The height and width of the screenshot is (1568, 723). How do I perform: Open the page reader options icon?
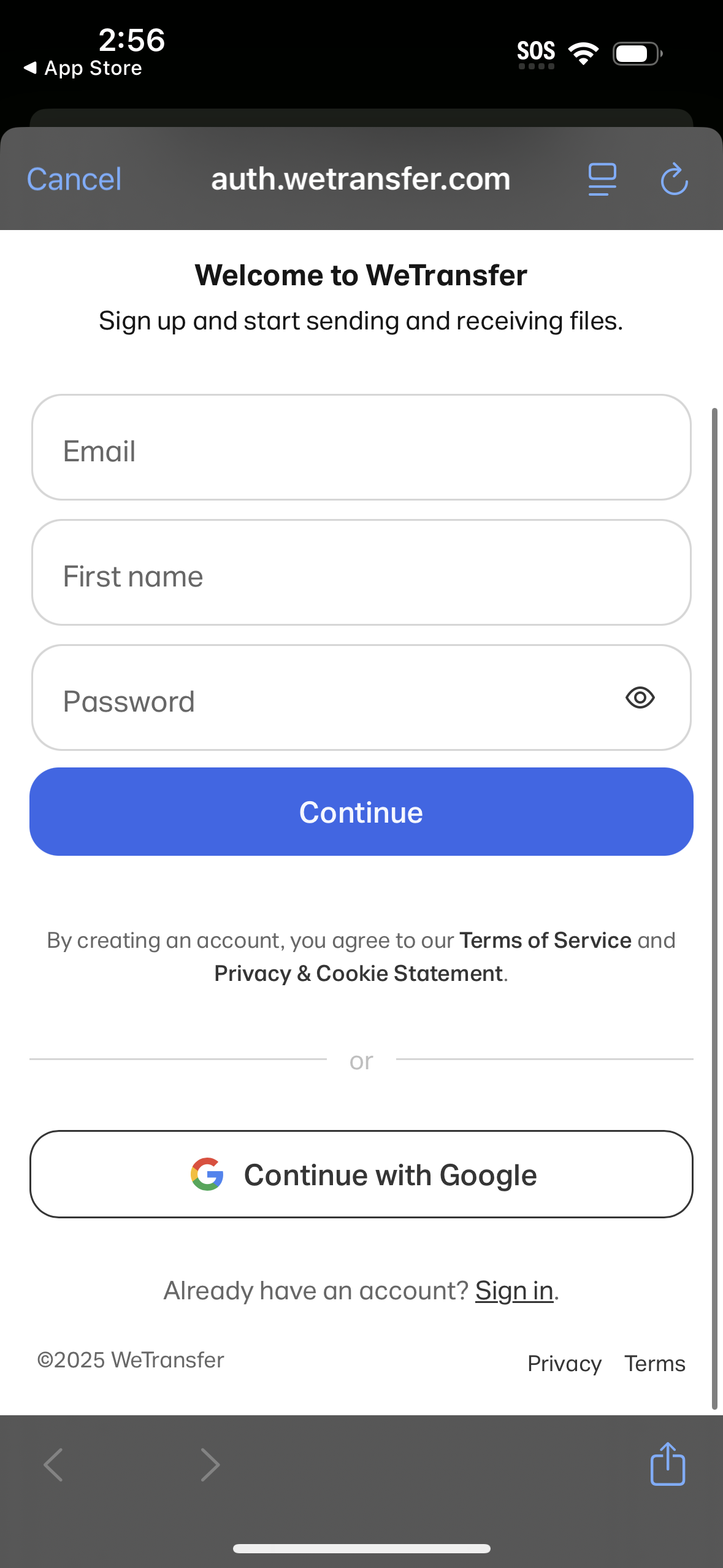coord(602,179)
